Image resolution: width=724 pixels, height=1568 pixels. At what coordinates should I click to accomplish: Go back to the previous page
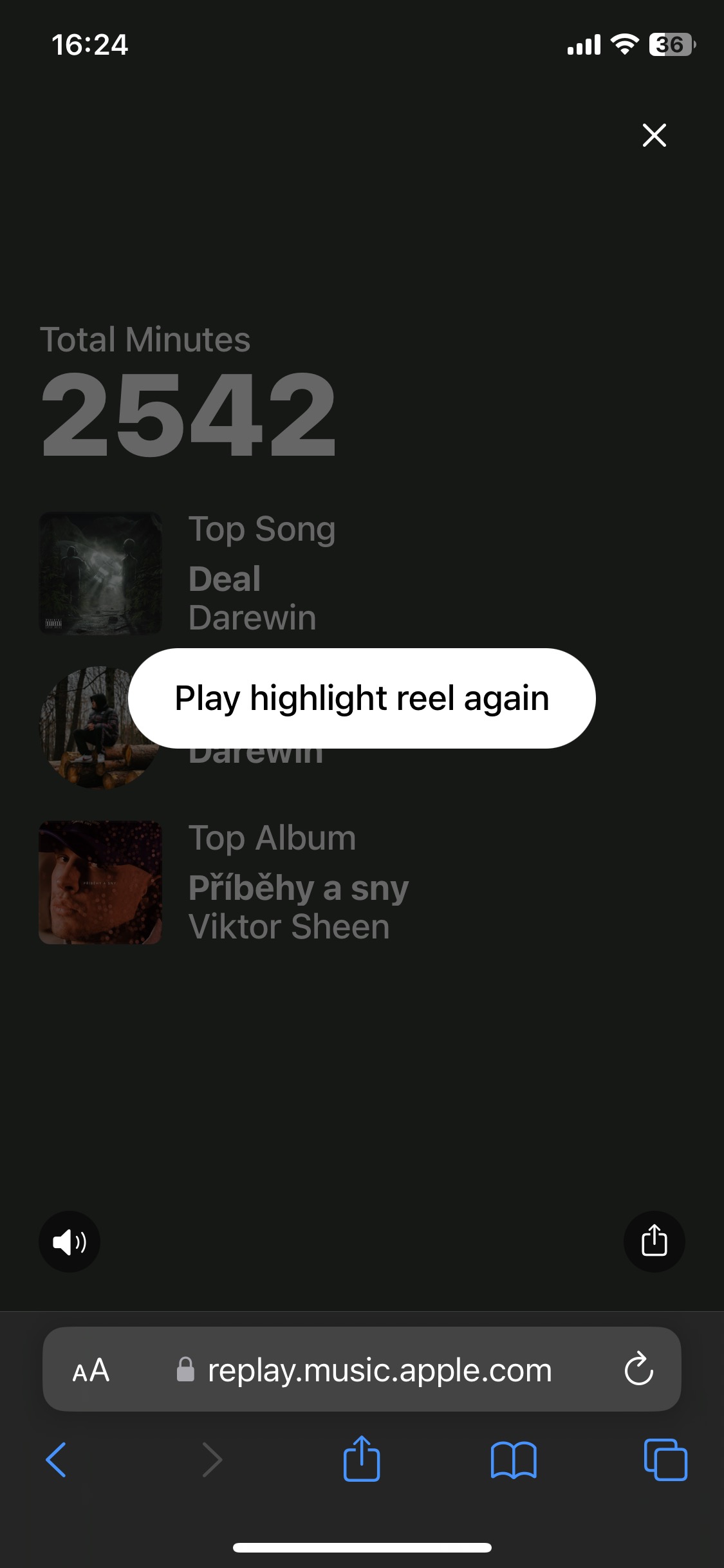tap(57, 1460)
